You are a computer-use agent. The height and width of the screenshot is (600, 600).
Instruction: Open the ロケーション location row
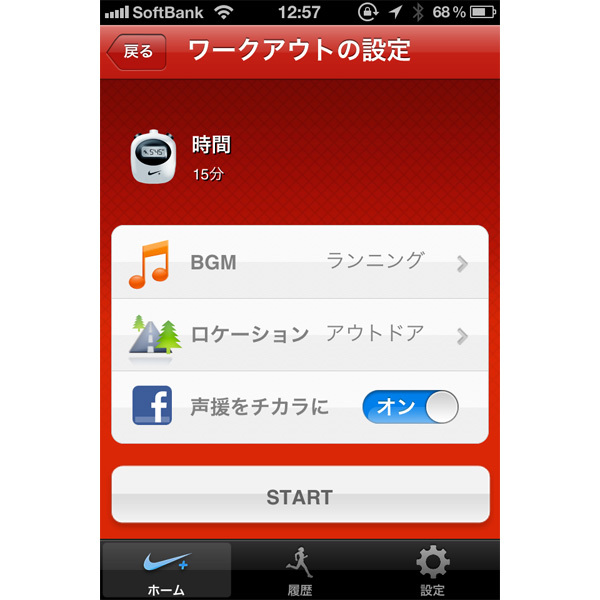pos(299,334)
